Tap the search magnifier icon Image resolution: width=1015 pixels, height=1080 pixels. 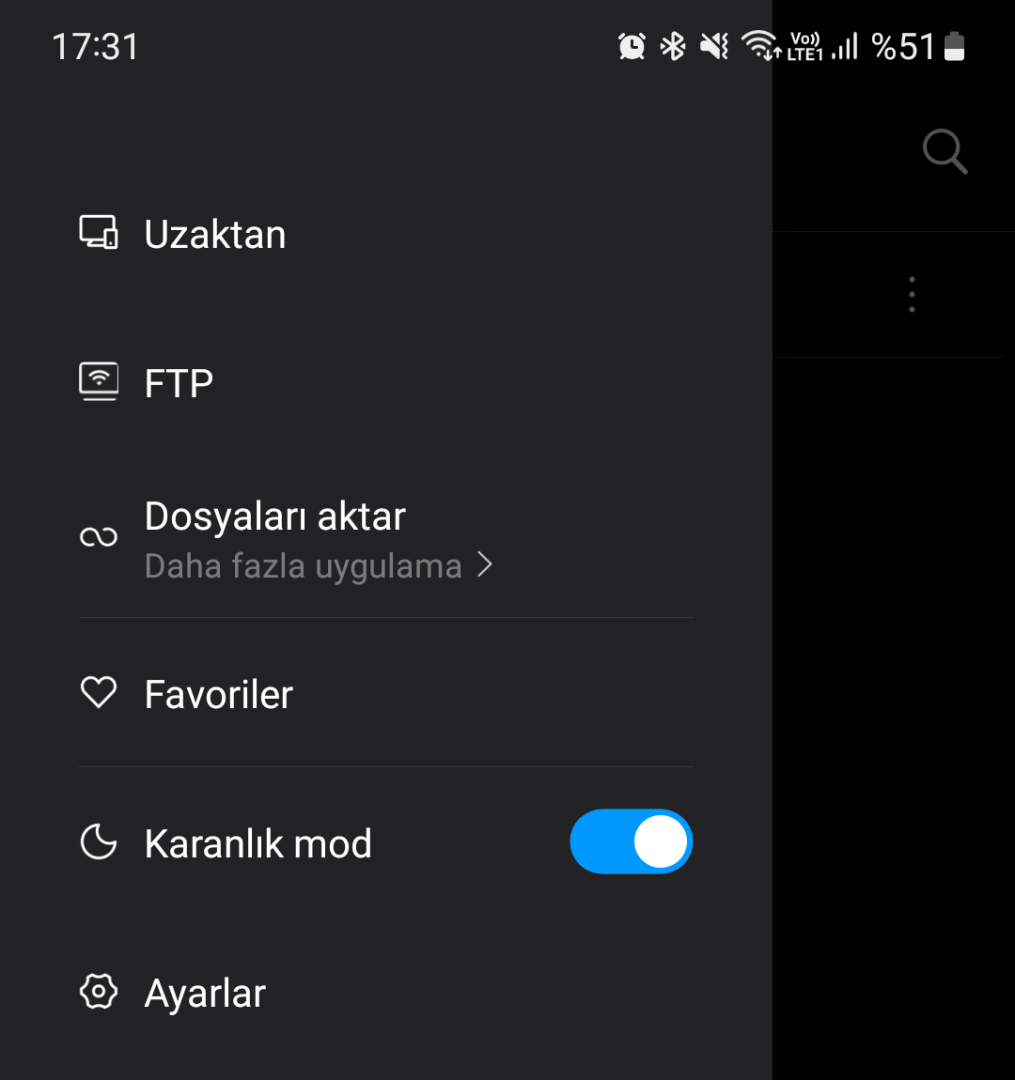(x=943, y=153)
